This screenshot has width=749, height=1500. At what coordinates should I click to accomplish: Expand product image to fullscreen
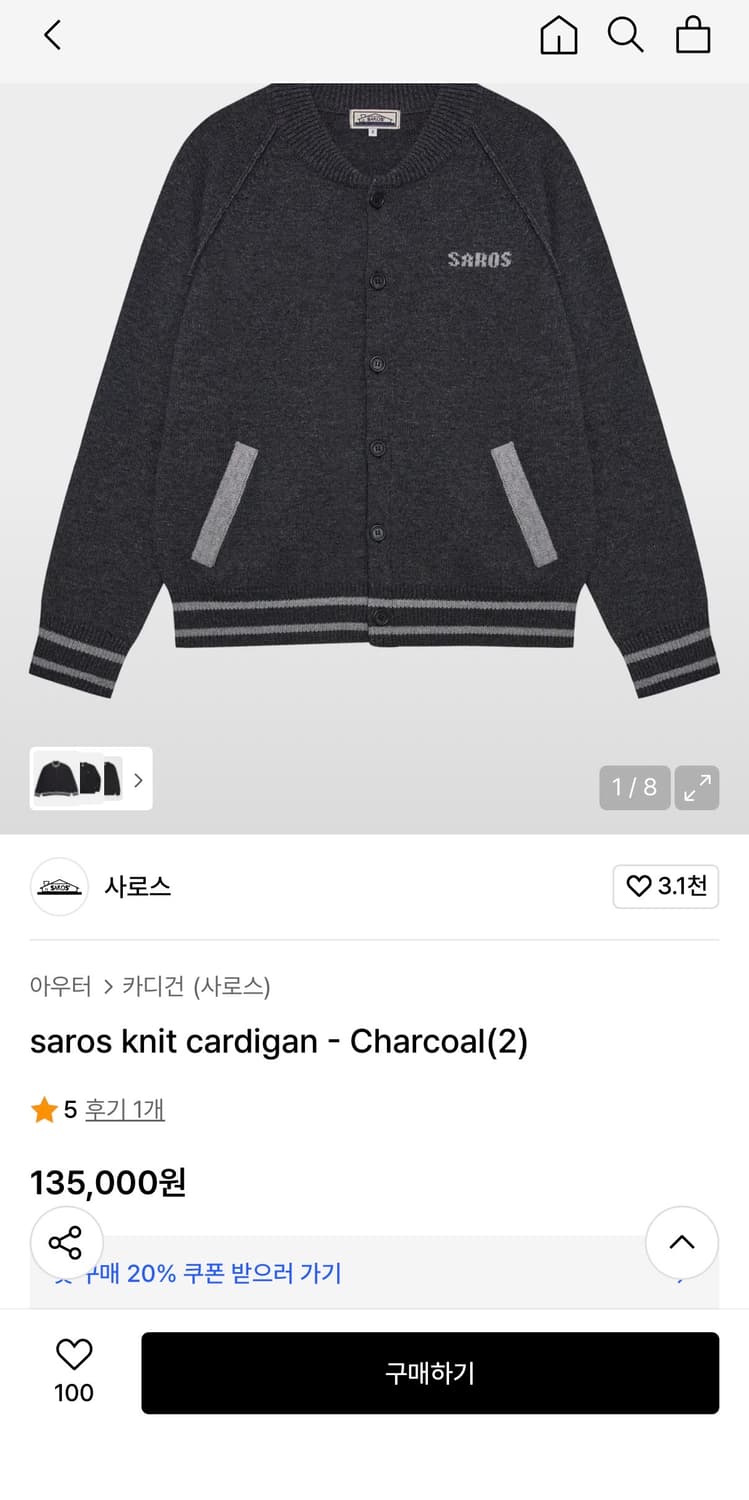click(x=698, y=788)
